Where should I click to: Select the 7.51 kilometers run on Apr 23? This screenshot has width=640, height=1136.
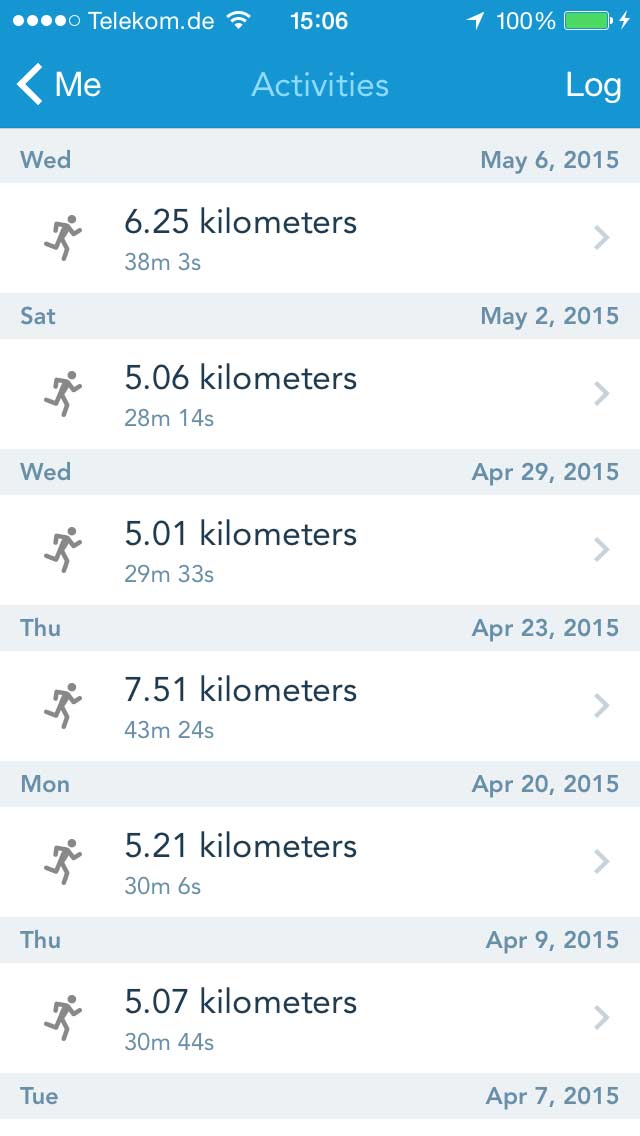coord(320,706)
